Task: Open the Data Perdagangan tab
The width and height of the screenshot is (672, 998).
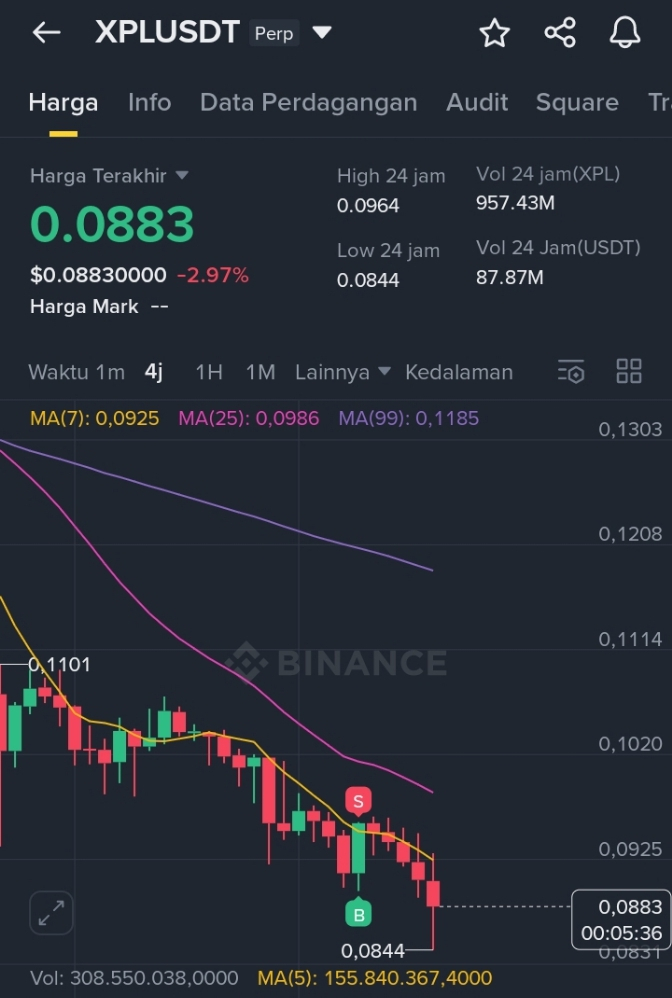Action: 308,102
